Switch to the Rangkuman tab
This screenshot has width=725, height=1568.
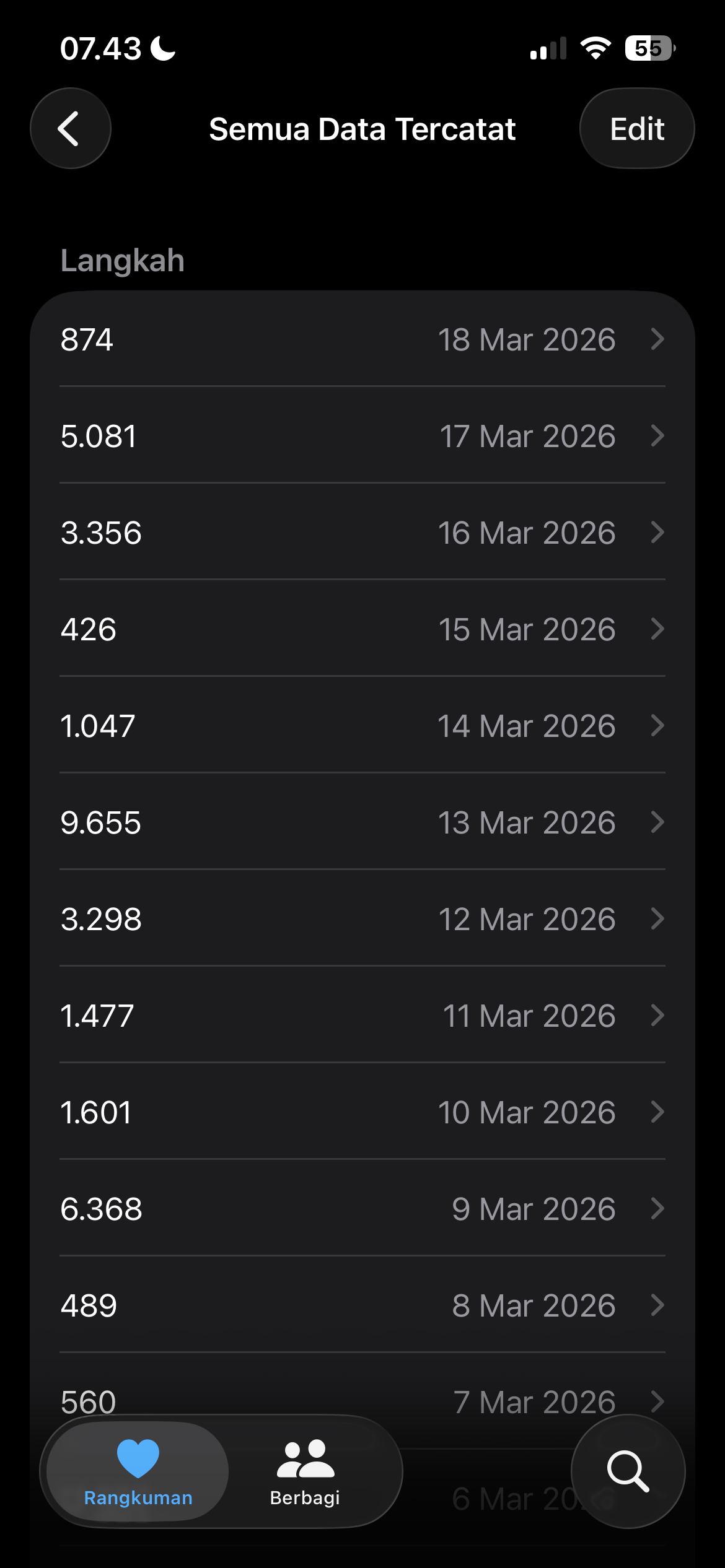point(138,1471)
